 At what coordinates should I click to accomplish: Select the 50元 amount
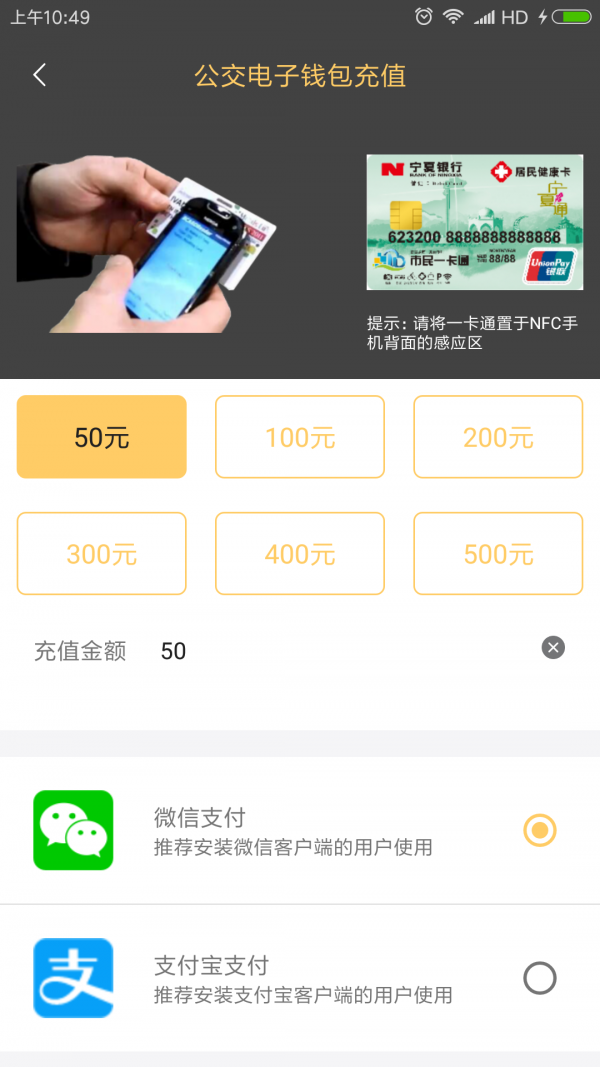(101, 437)
